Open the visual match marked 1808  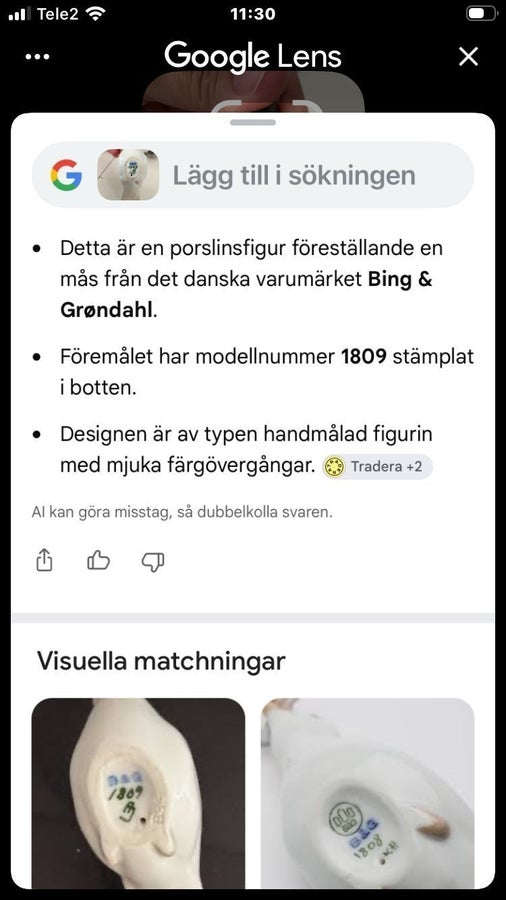click(368, 794)
